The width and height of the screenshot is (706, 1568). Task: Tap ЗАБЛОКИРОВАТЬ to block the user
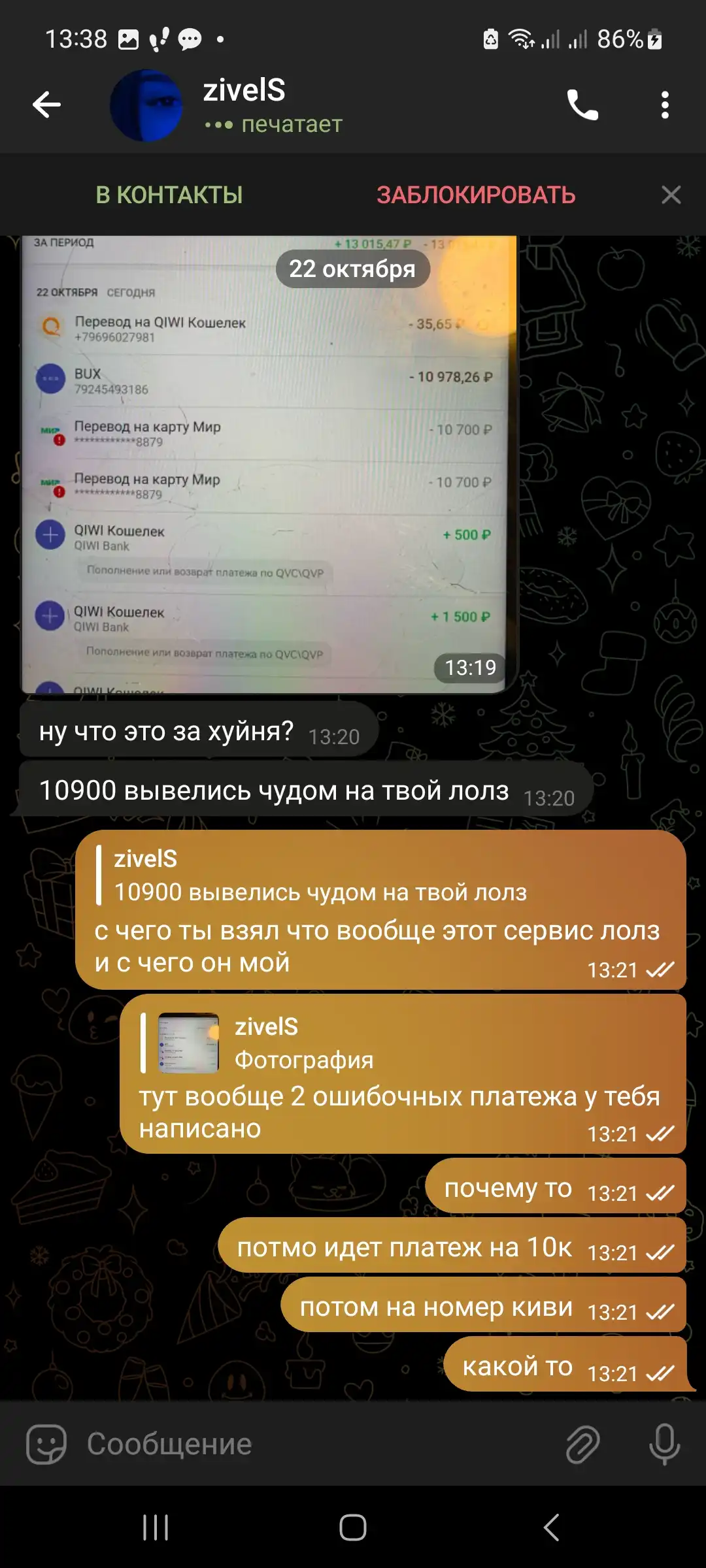[476, 195]
